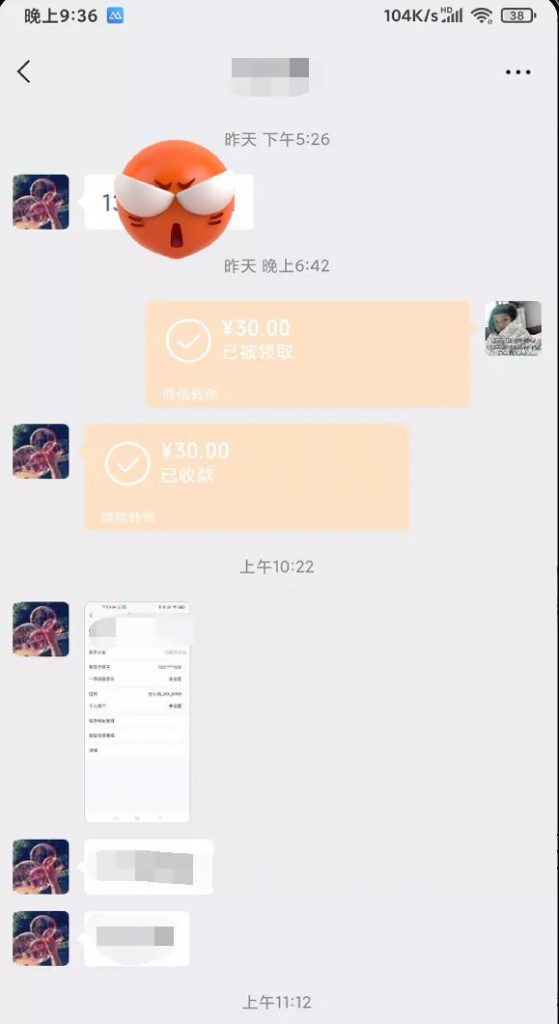View the screenshot image sent at 上午10:22
Image resolution: width=559 pixels, height=1024 pixels.
(x=137, y=711)
